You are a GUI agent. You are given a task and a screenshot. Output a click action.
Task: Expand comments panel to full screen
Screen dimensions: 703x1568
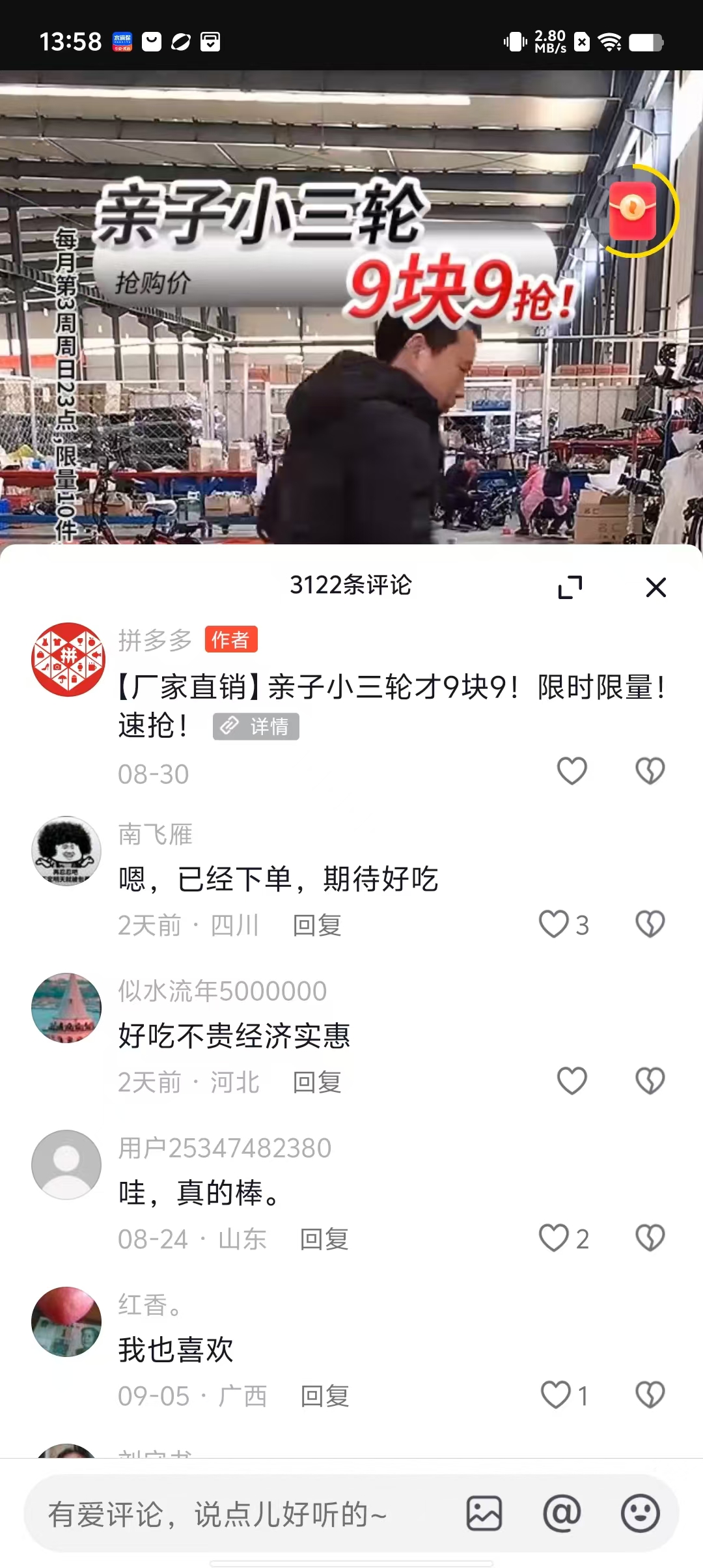570,587
